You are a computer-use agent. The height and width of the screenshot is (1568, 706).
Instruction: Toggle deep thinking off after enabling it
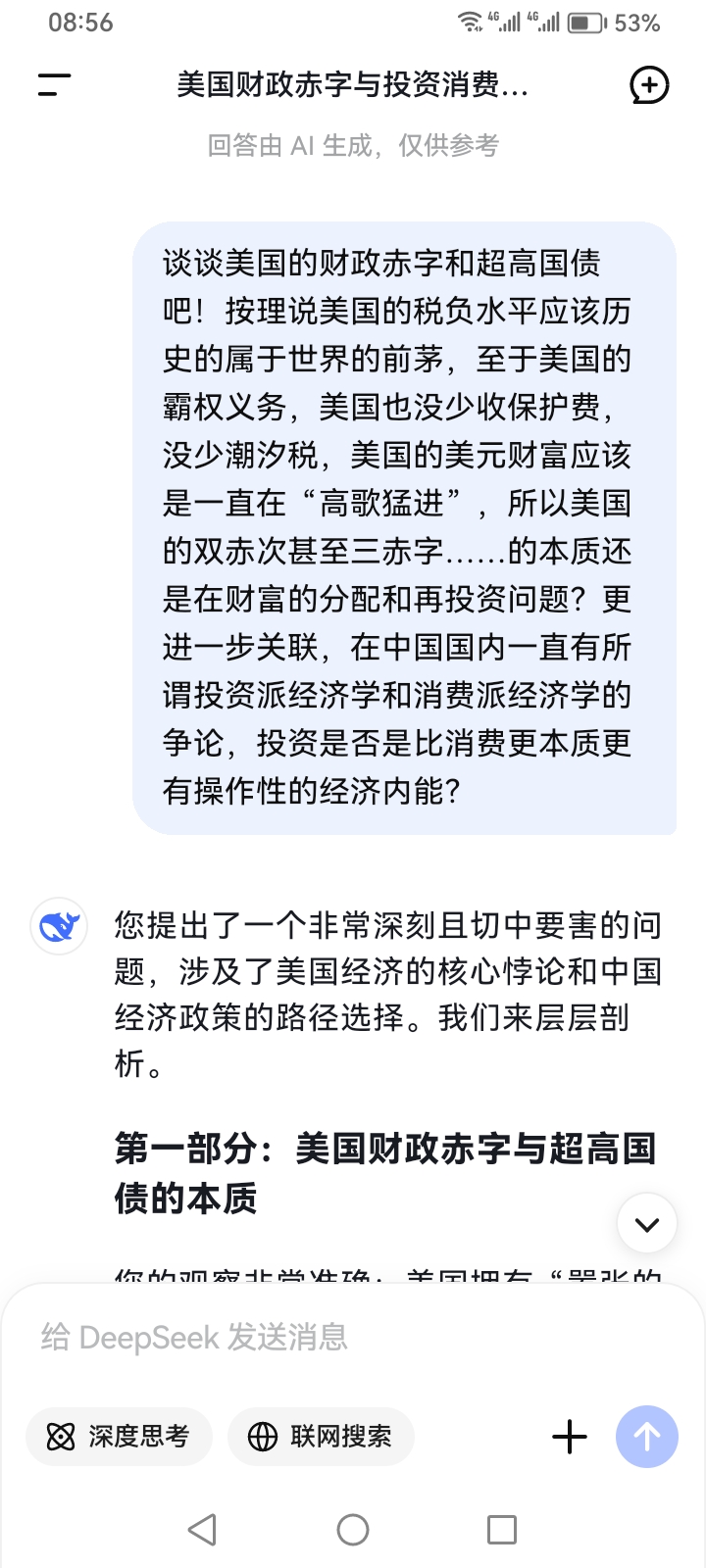coord(118,1436)
